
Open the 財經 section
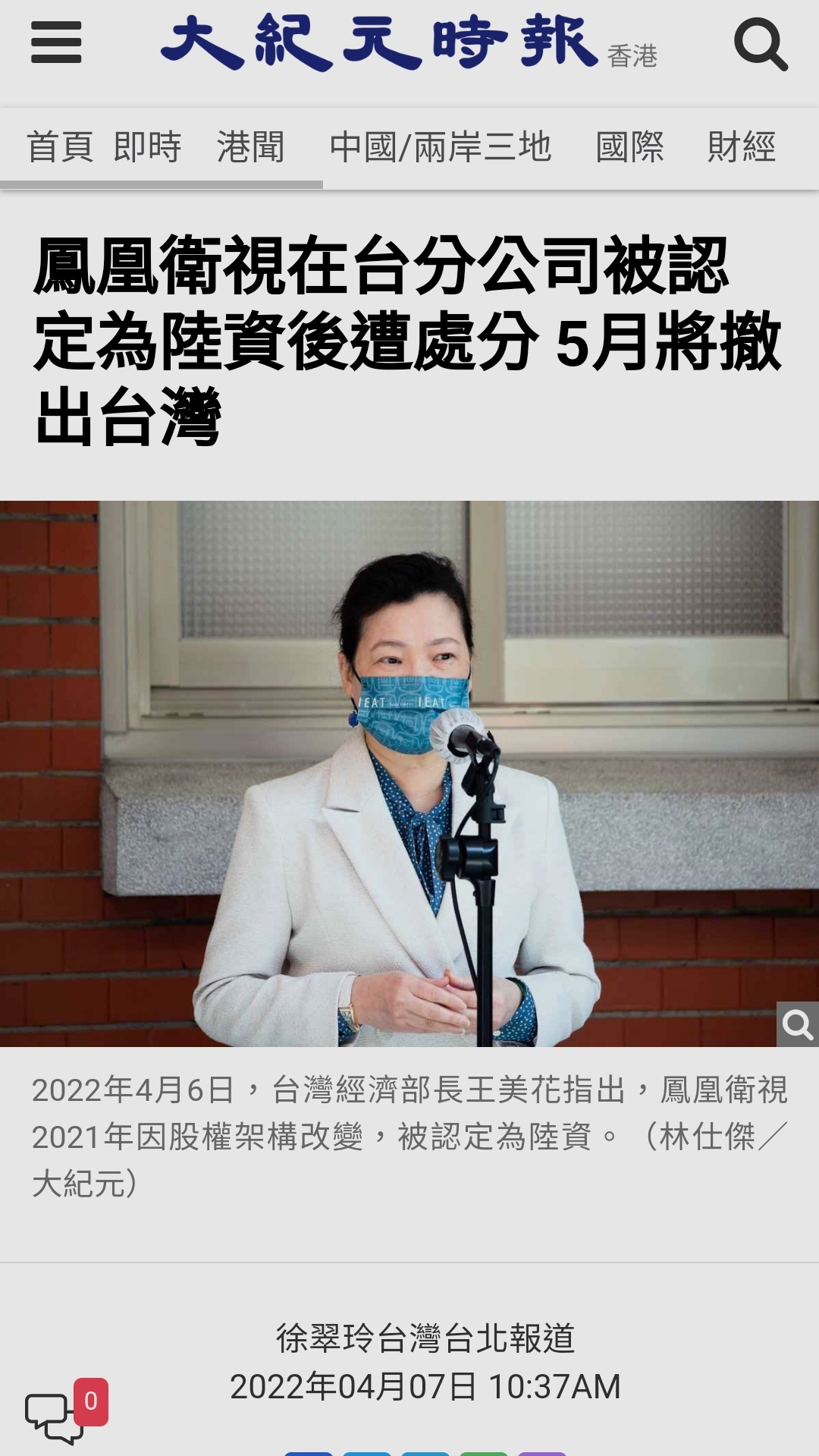pyautogui.click(x=741, y=147)
